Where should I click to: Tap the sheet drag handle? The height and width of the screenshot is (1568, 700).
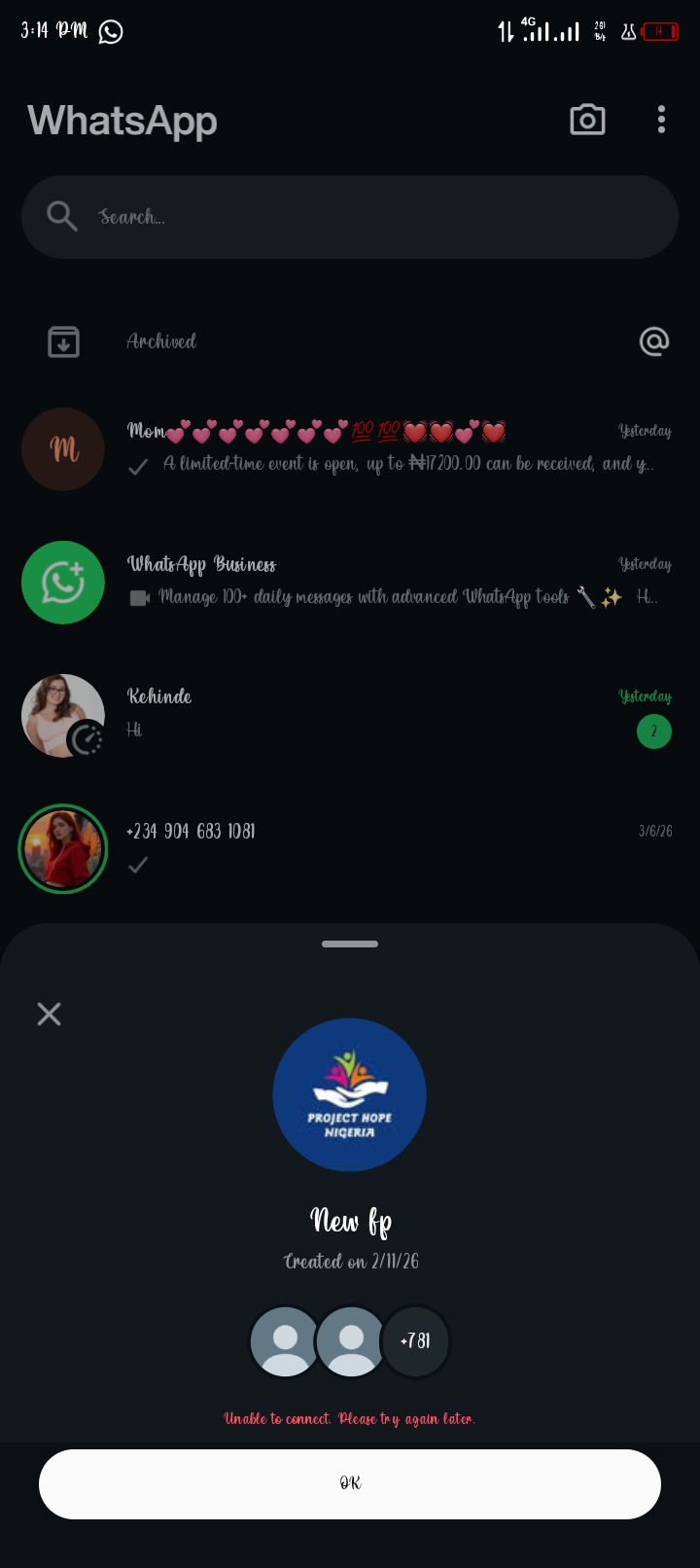point(350,944)
